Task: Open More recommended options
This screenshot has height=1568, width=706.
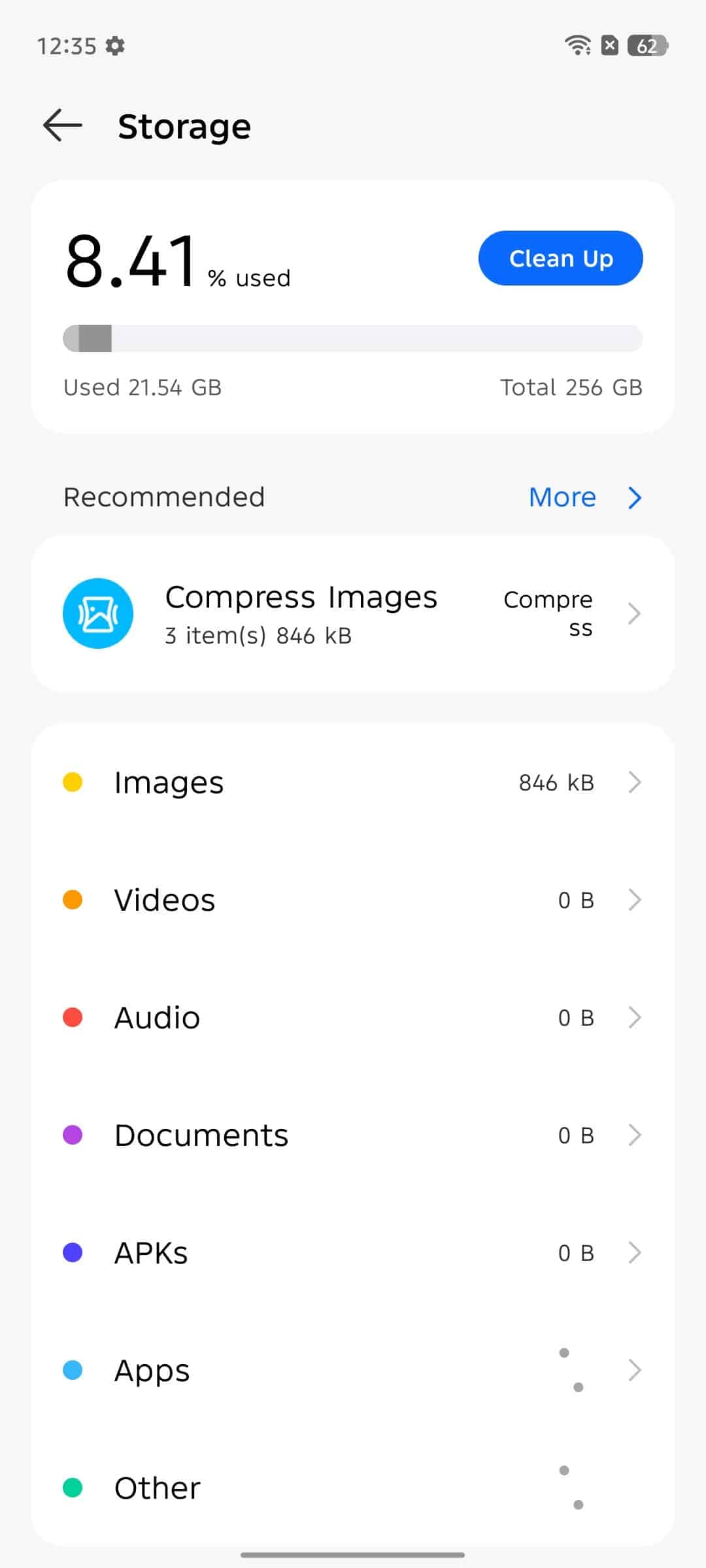Action: click(x=584, y=497)
